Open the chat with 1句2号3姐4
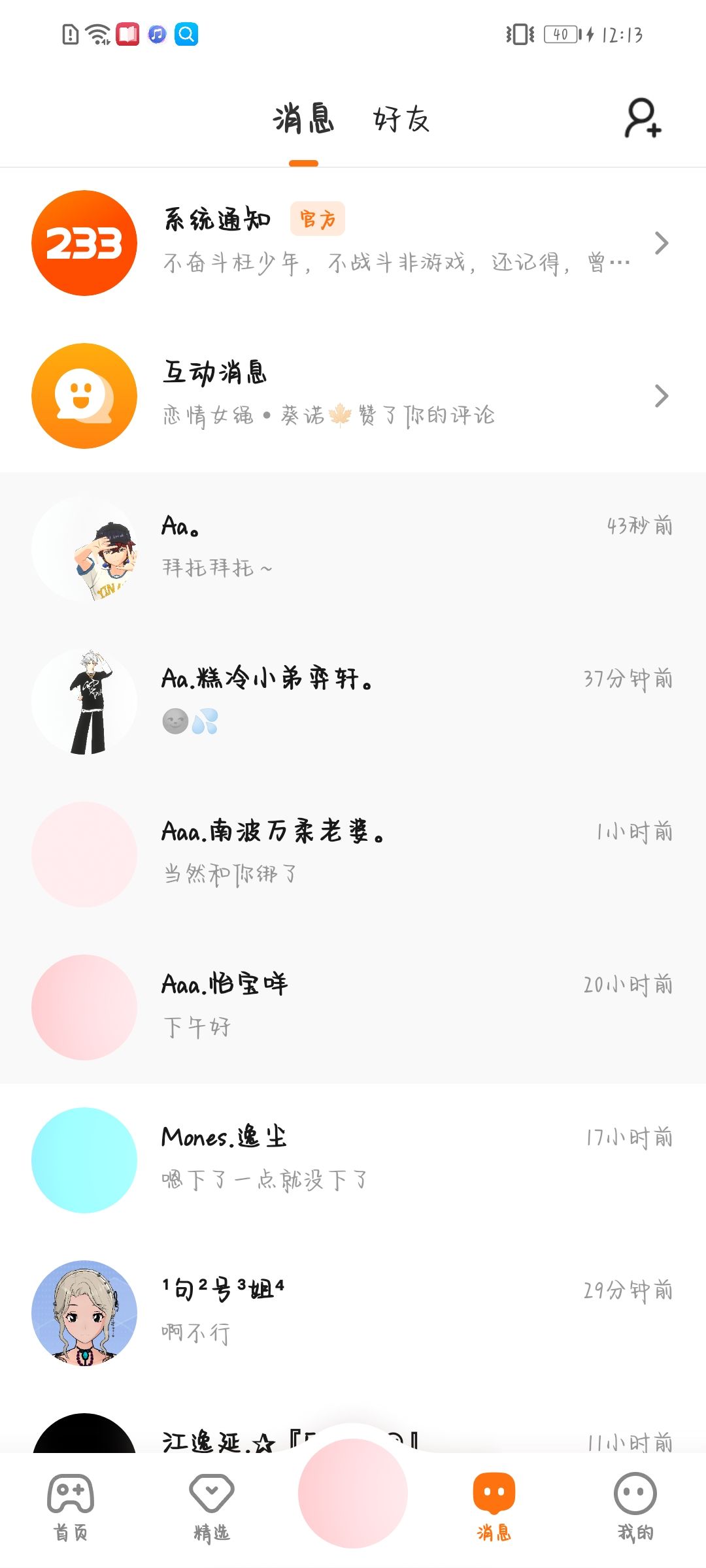 (353, 1312)
